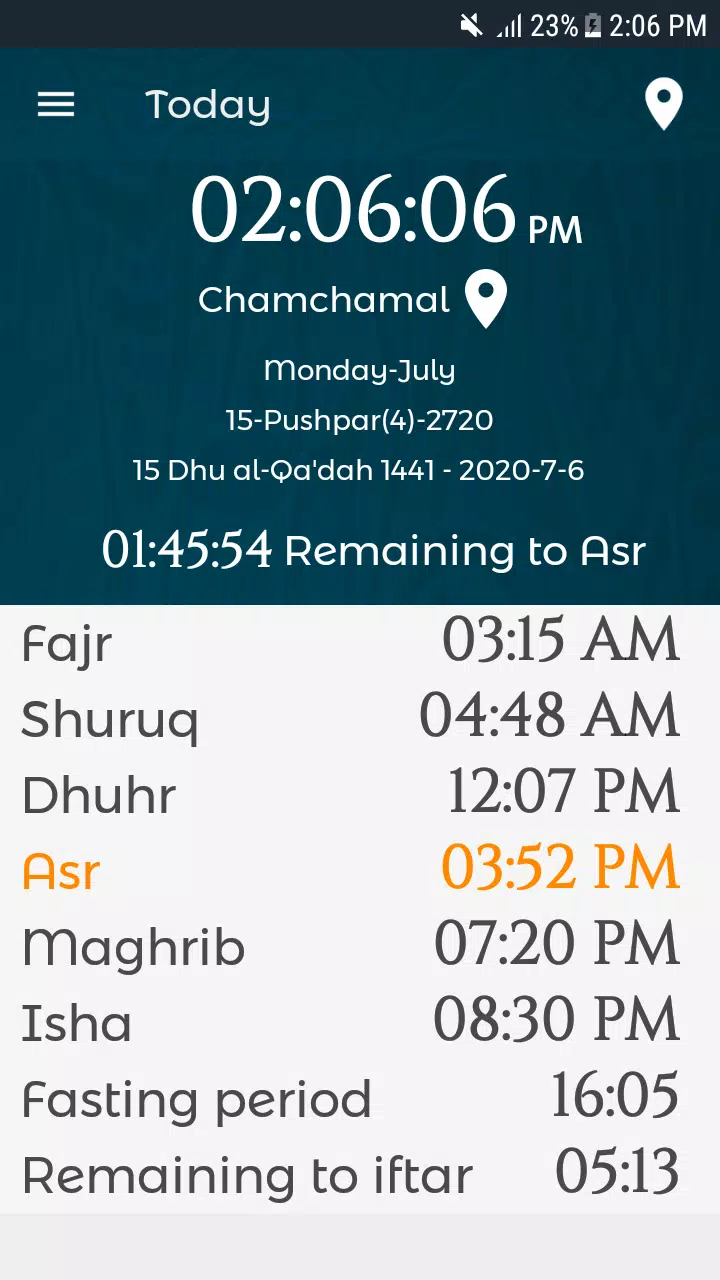The image size is (720, 1280).
Task: Tap the signal strength icon in status bar
Action: 512,24
